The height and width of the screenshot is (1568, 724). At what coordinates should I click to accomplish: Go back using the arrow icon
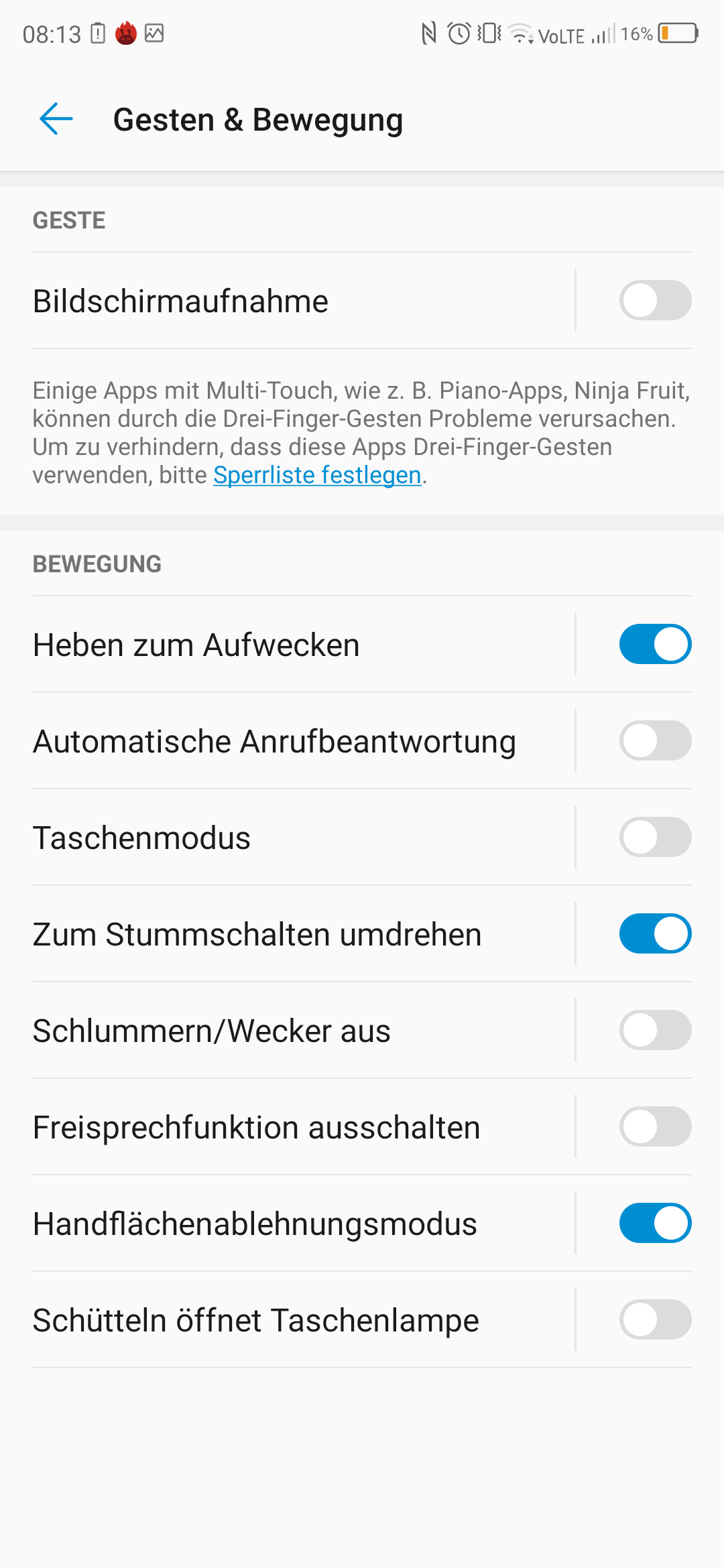point(56,119)
